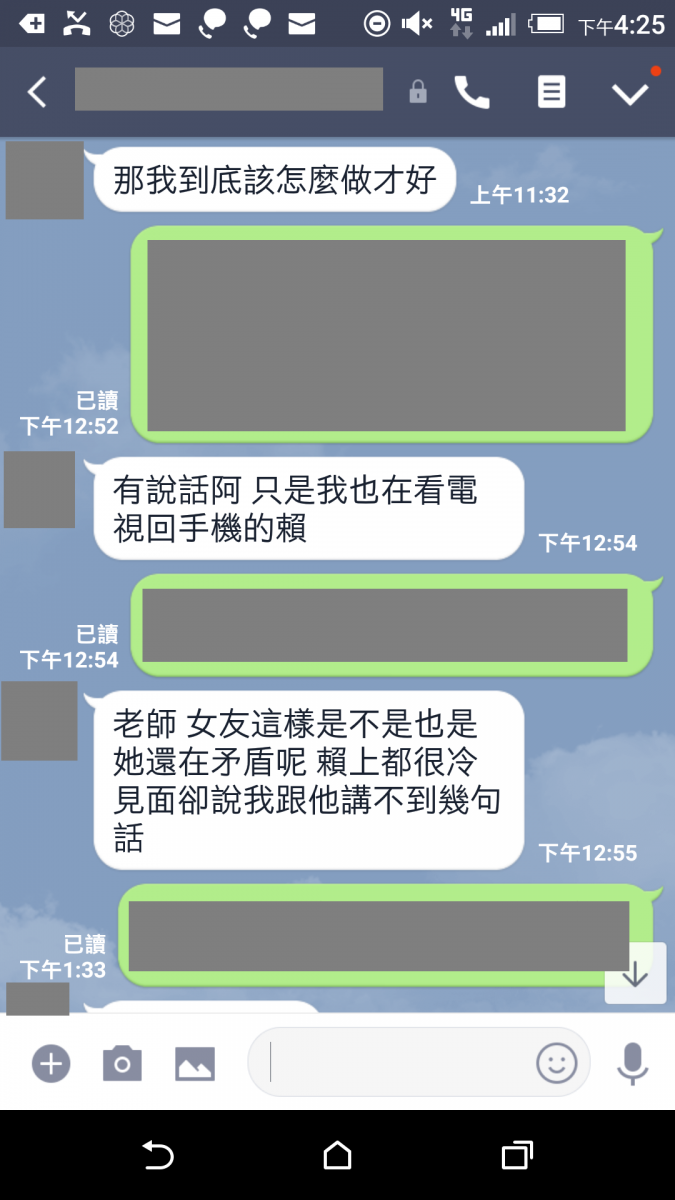Jump to the latest message arrow
Viewport: 675px width, 1200px height.
tap(635, 974)
